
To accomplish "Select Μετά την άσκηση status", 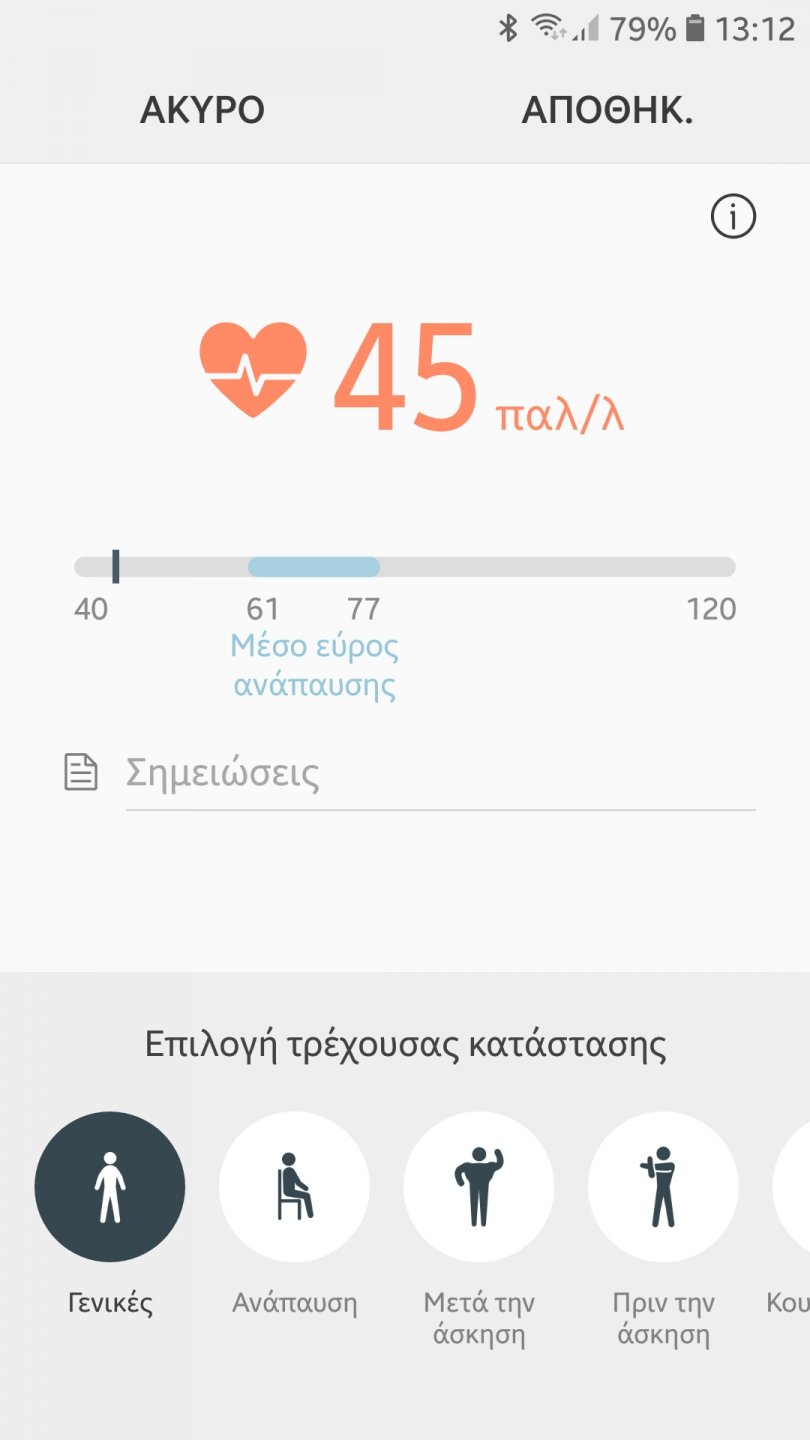I will pos(478,1187).
